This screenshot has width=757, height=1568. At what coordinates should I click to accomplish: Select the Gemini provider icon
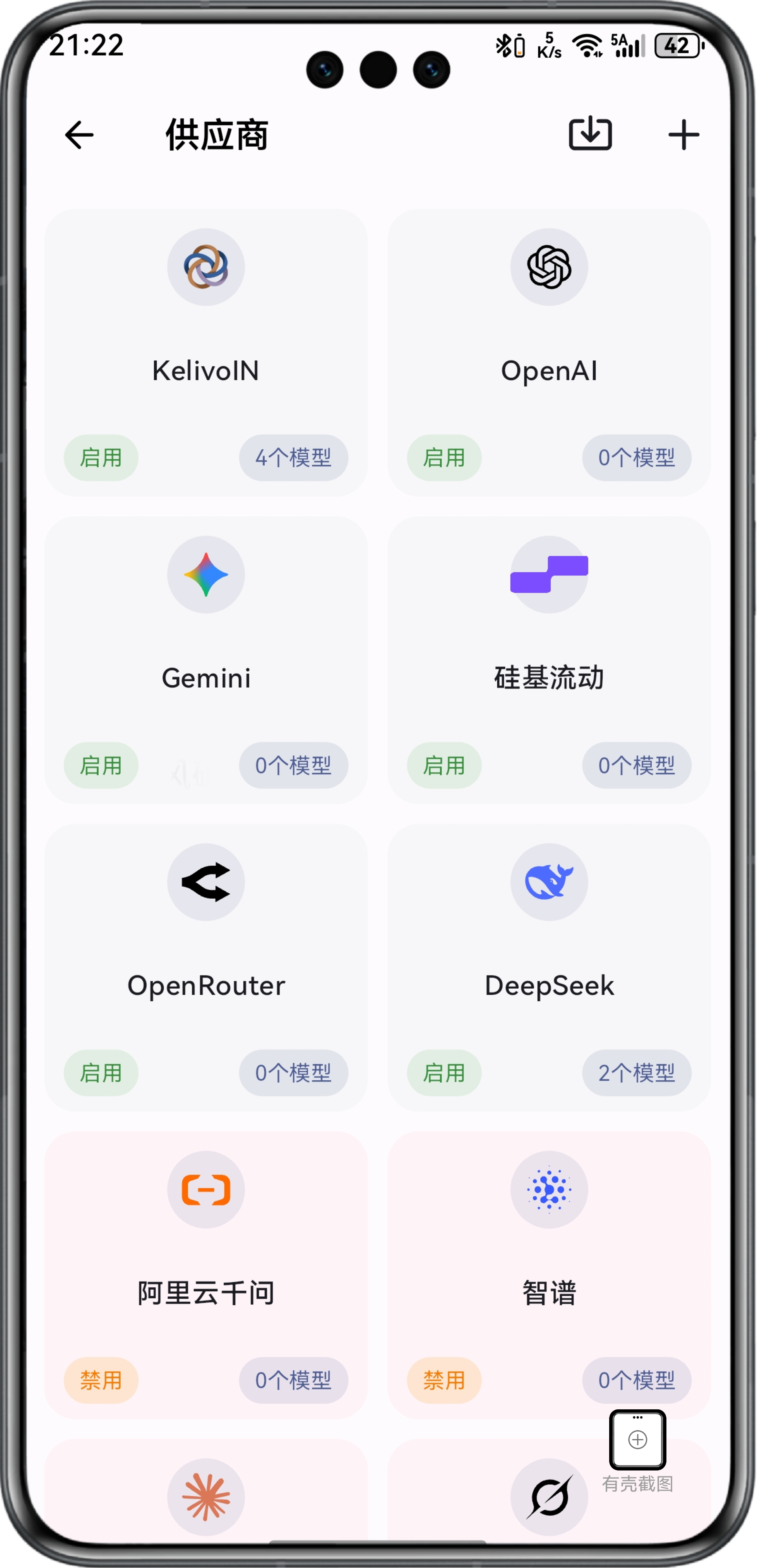click(205, 575)
